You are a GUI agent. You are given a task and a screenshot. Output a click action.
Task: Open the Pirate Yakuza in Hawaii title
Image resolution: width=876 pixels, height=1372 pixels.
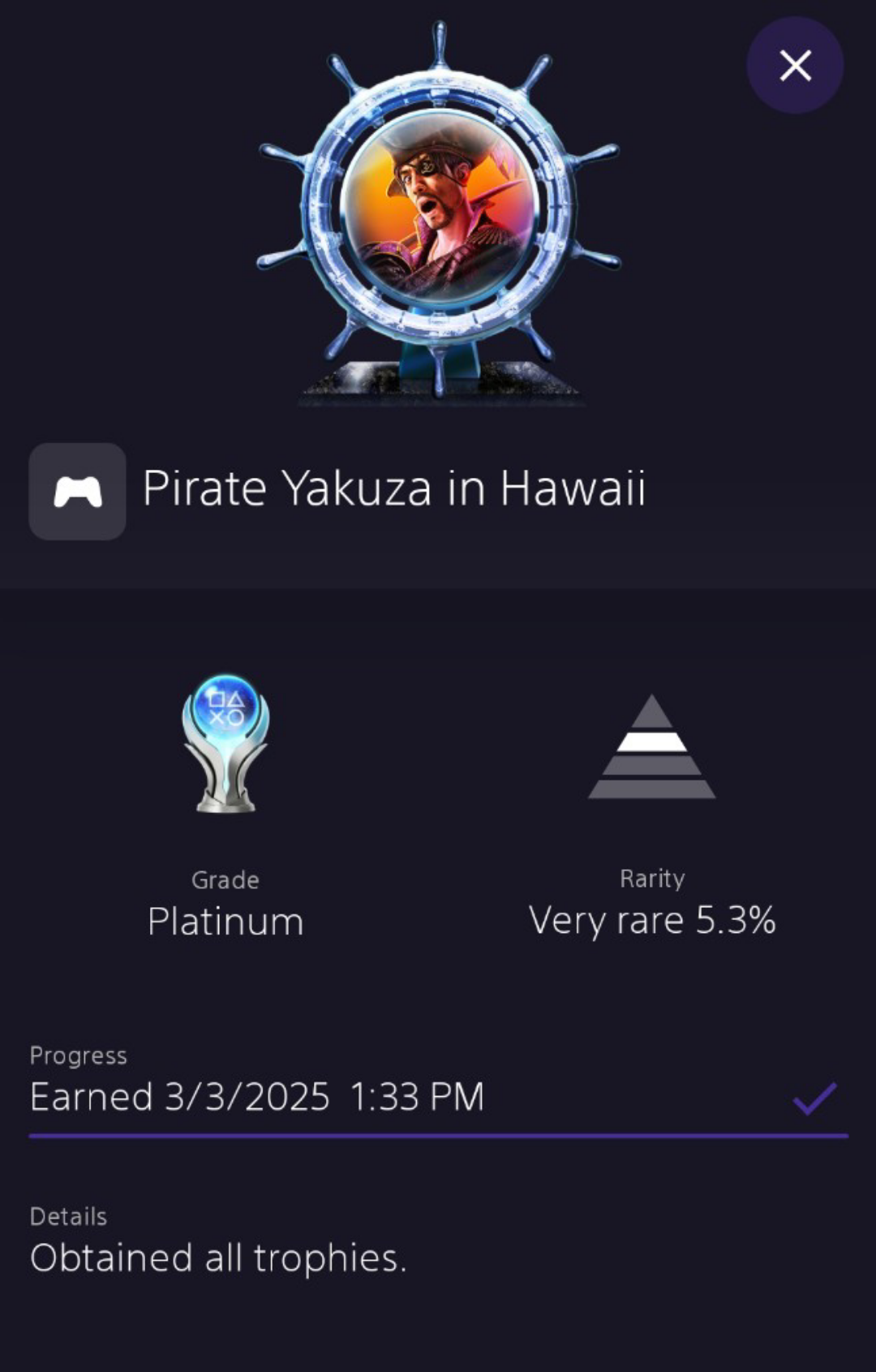(x=396, y=487)
